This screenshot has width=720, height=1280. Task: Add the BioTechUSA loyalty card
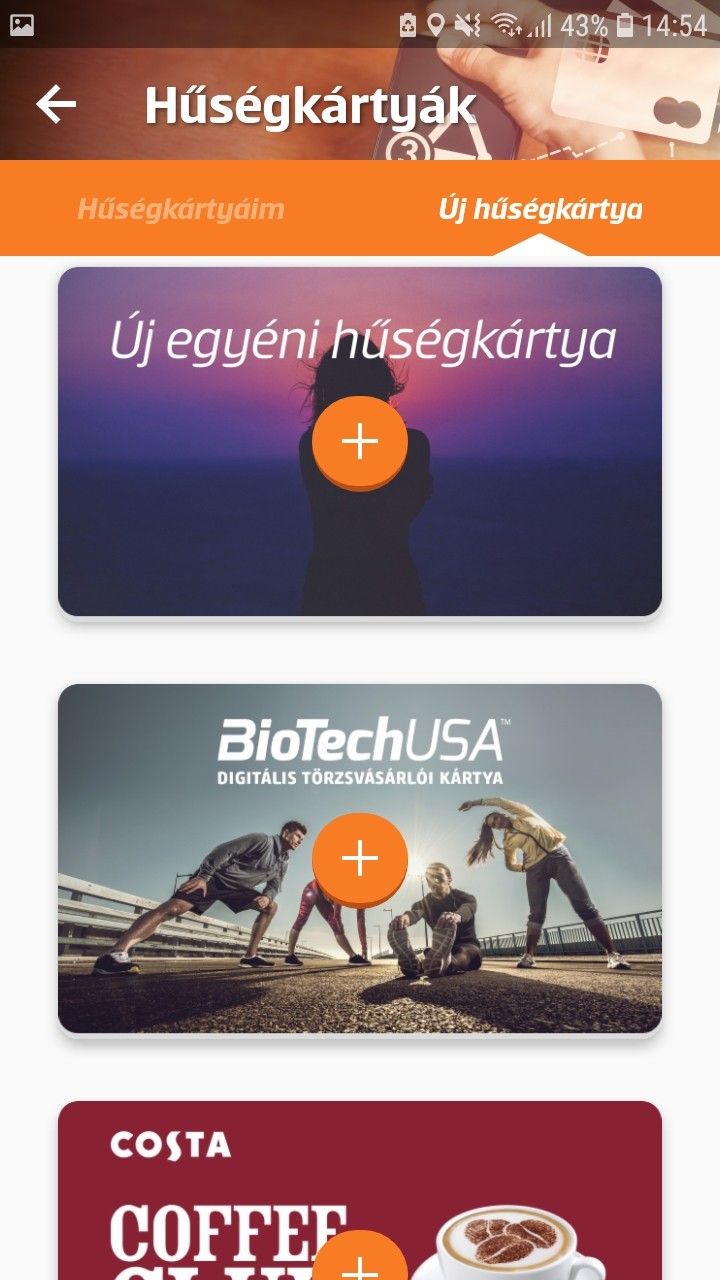click(360, 859)
